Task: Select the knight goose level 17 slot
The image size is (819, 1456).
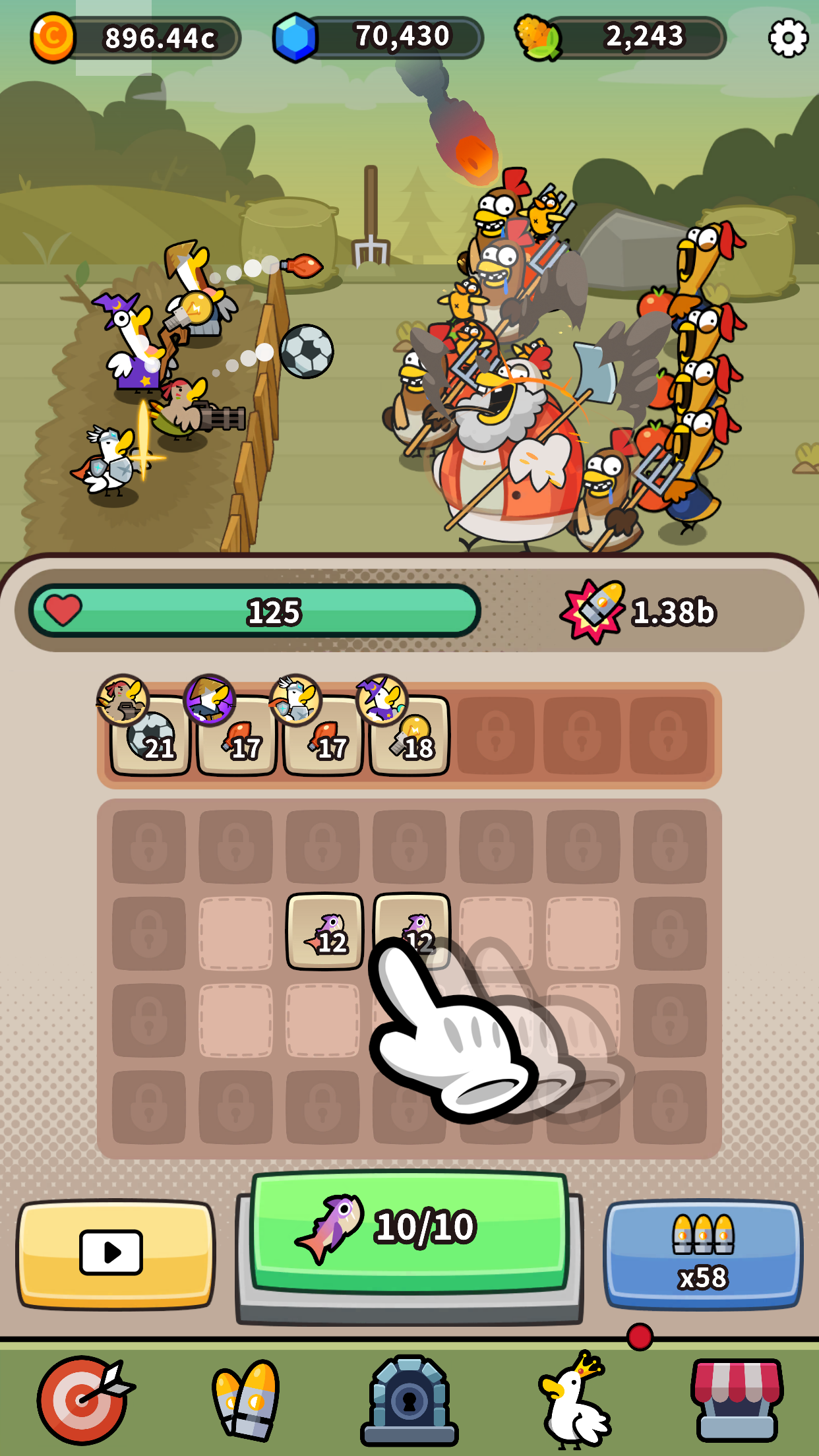Action: 323,735
